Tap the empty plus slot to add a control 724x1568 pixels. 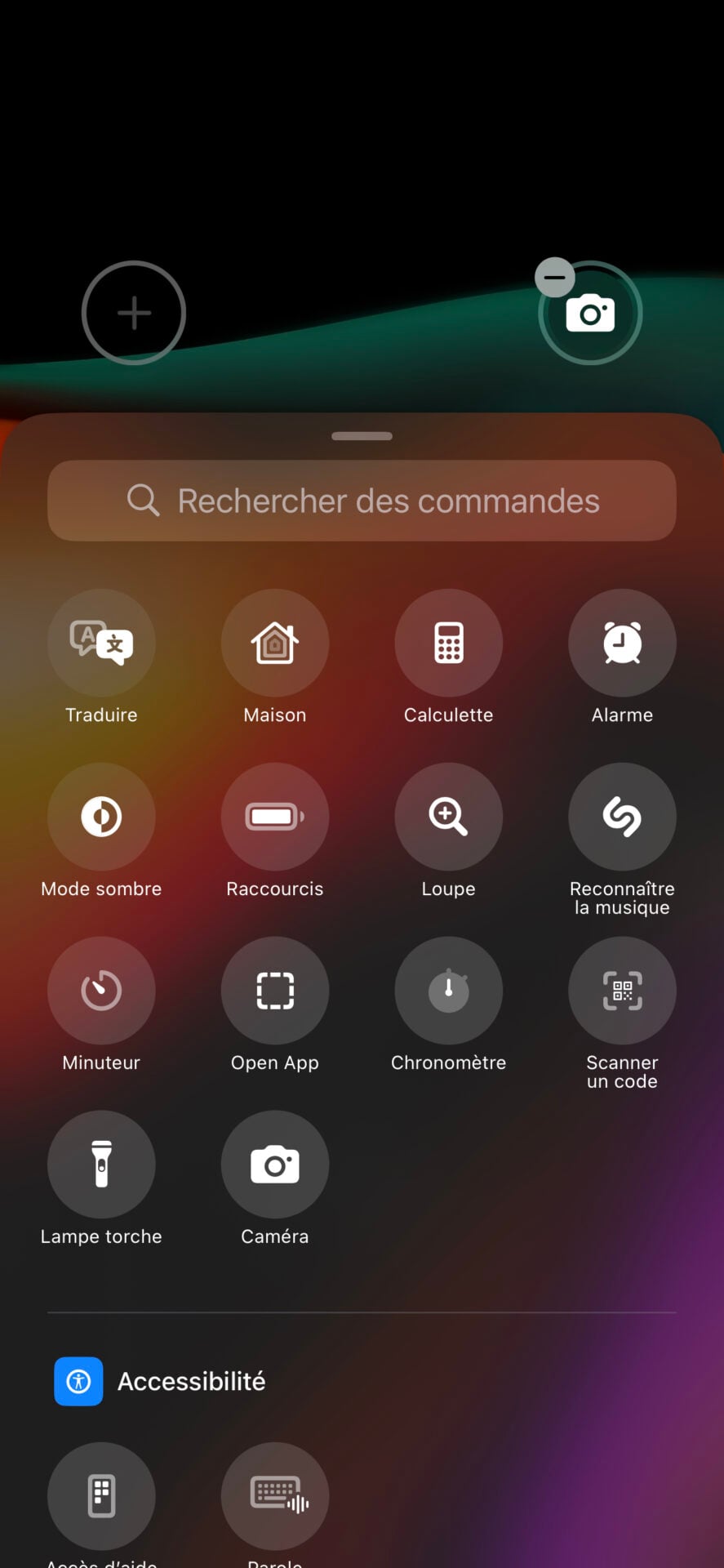tap(134, 313)
